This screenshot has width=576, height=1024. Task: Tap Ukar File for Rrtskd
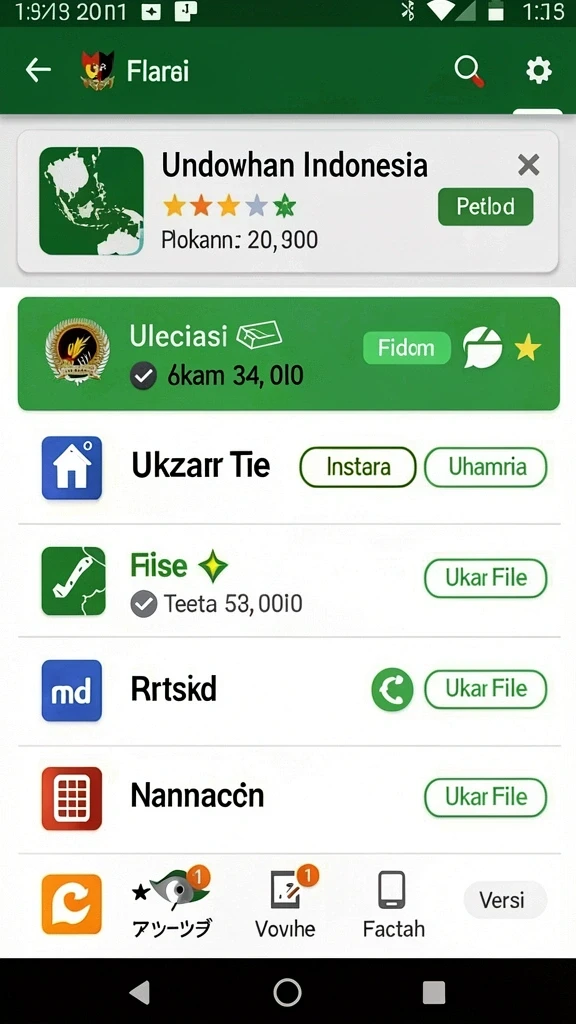point(486,689)
